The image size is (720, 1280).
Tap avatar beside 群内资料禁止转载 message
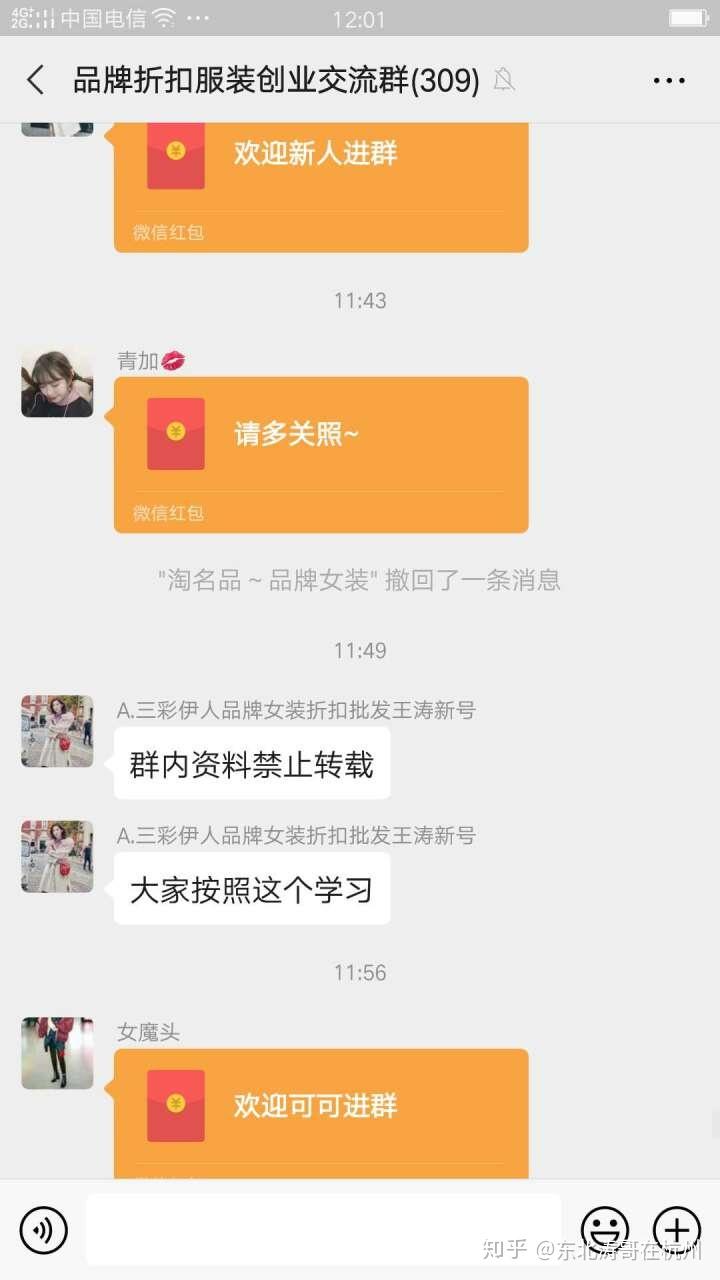pyautogui.click(x=57, y=731)
